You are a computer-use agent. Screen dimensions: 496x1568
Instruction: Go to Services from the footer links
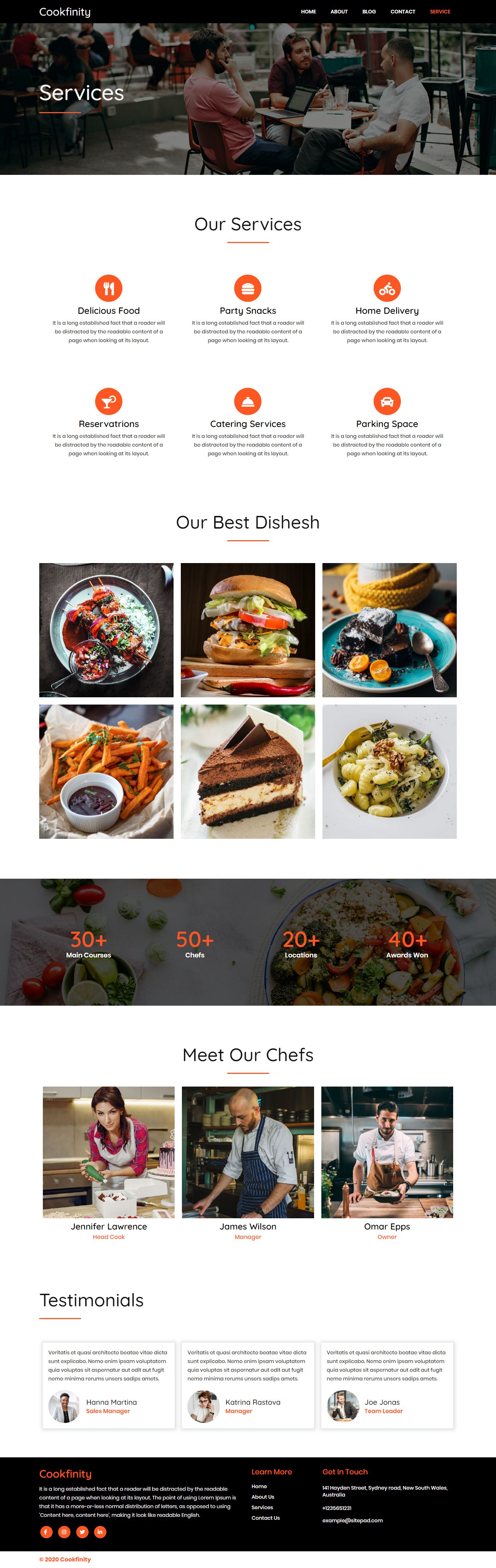(262, 1507)
